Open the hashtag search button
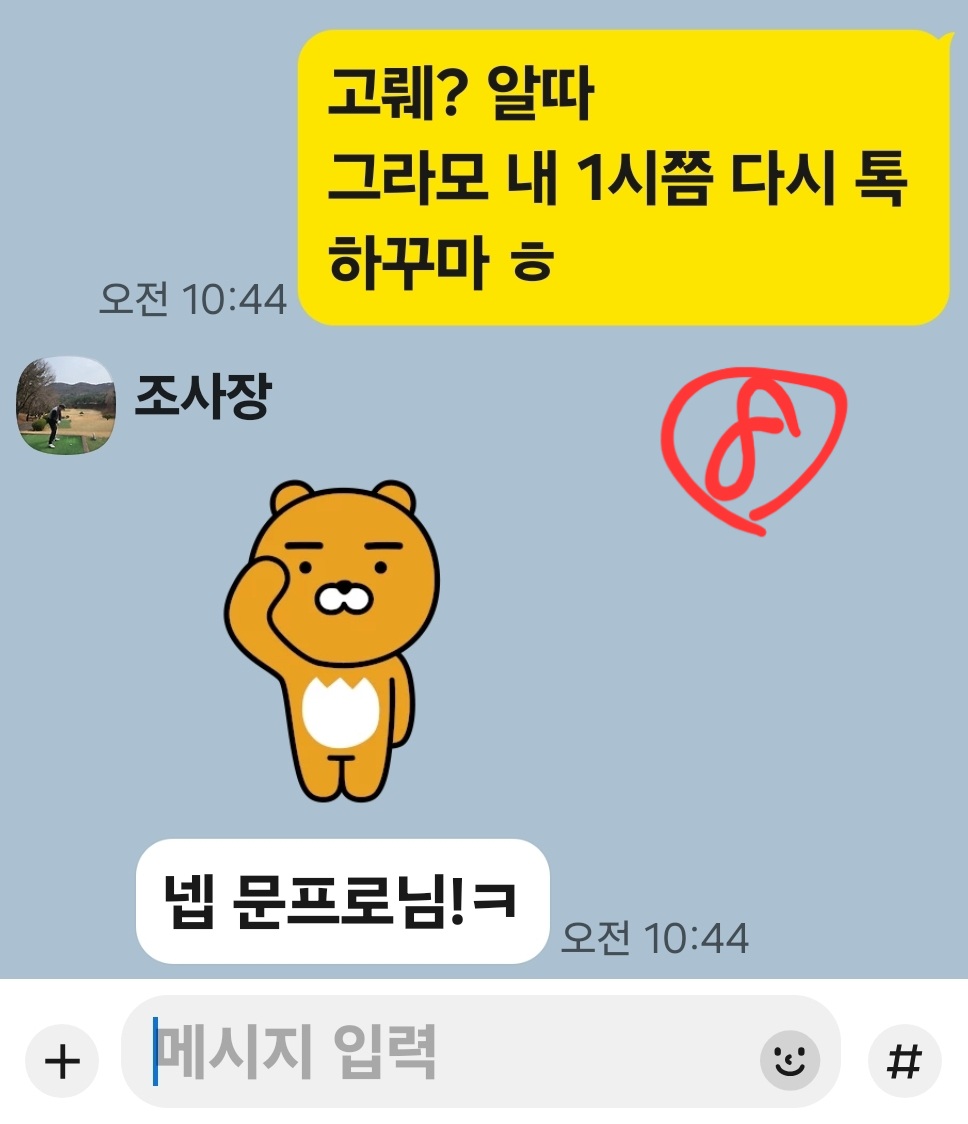 [904, 1061]
